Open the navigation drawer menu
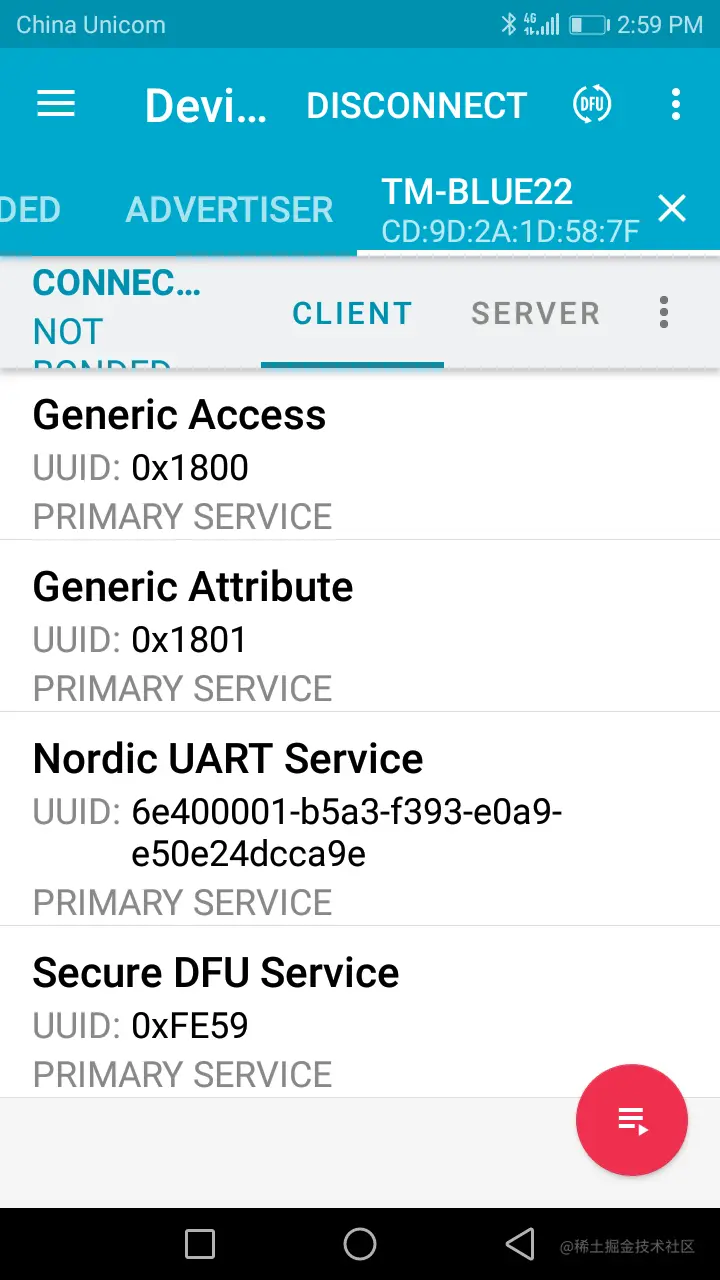 [56, 104]
